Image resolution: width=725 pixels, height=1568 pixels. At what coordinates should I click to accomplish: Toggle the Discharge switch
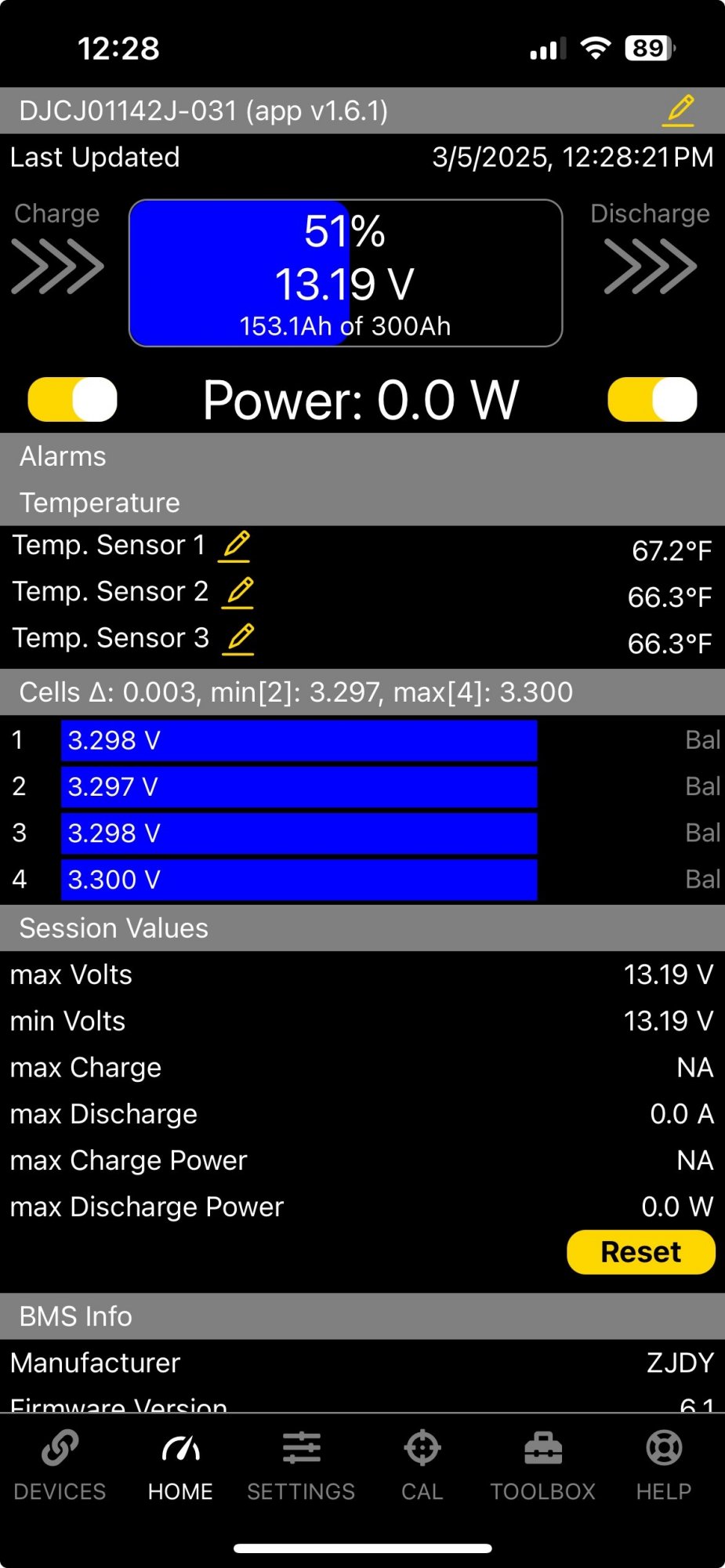(x=652, y=400)
